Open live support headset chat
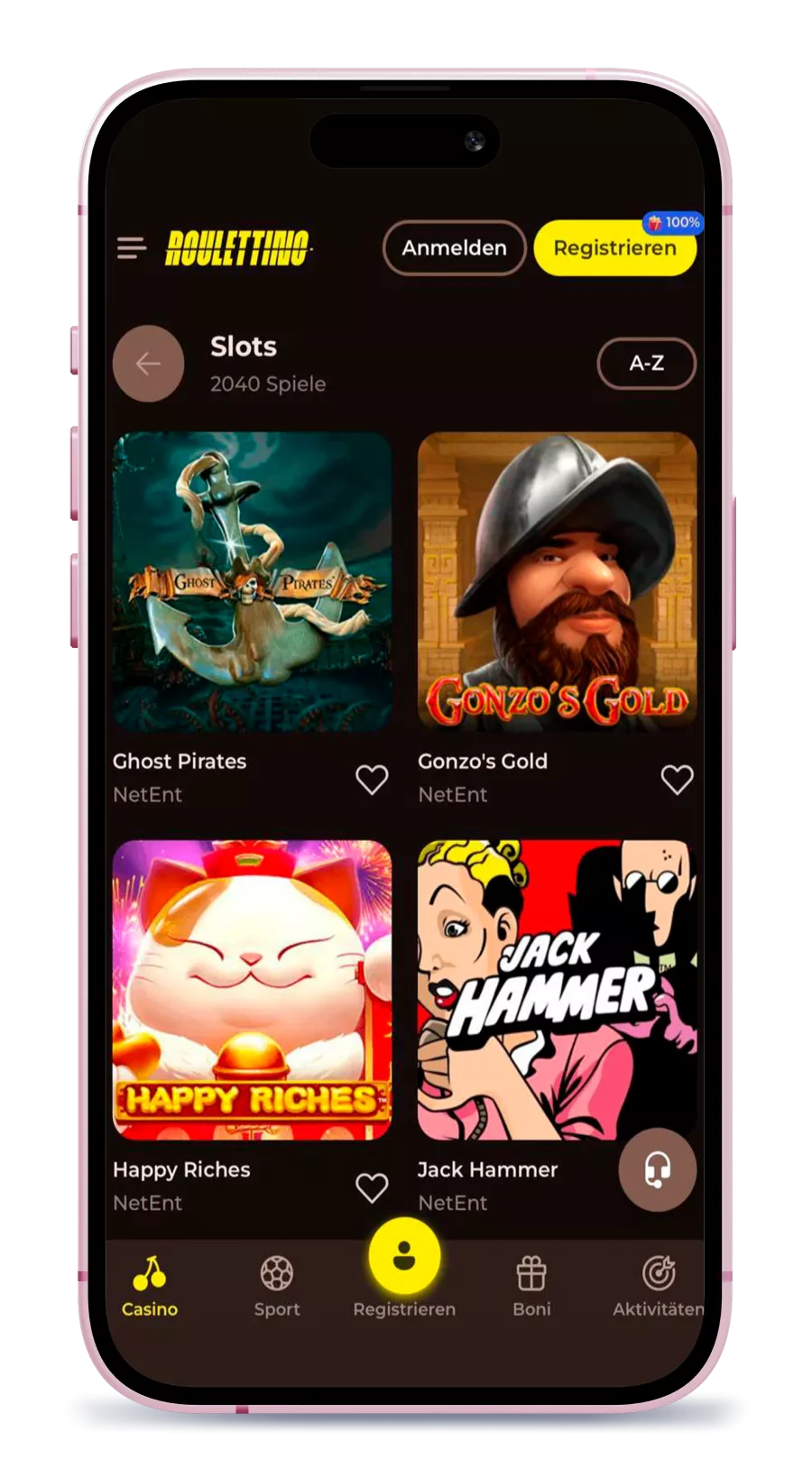The image size is (812, 1478). (657, 1169)
